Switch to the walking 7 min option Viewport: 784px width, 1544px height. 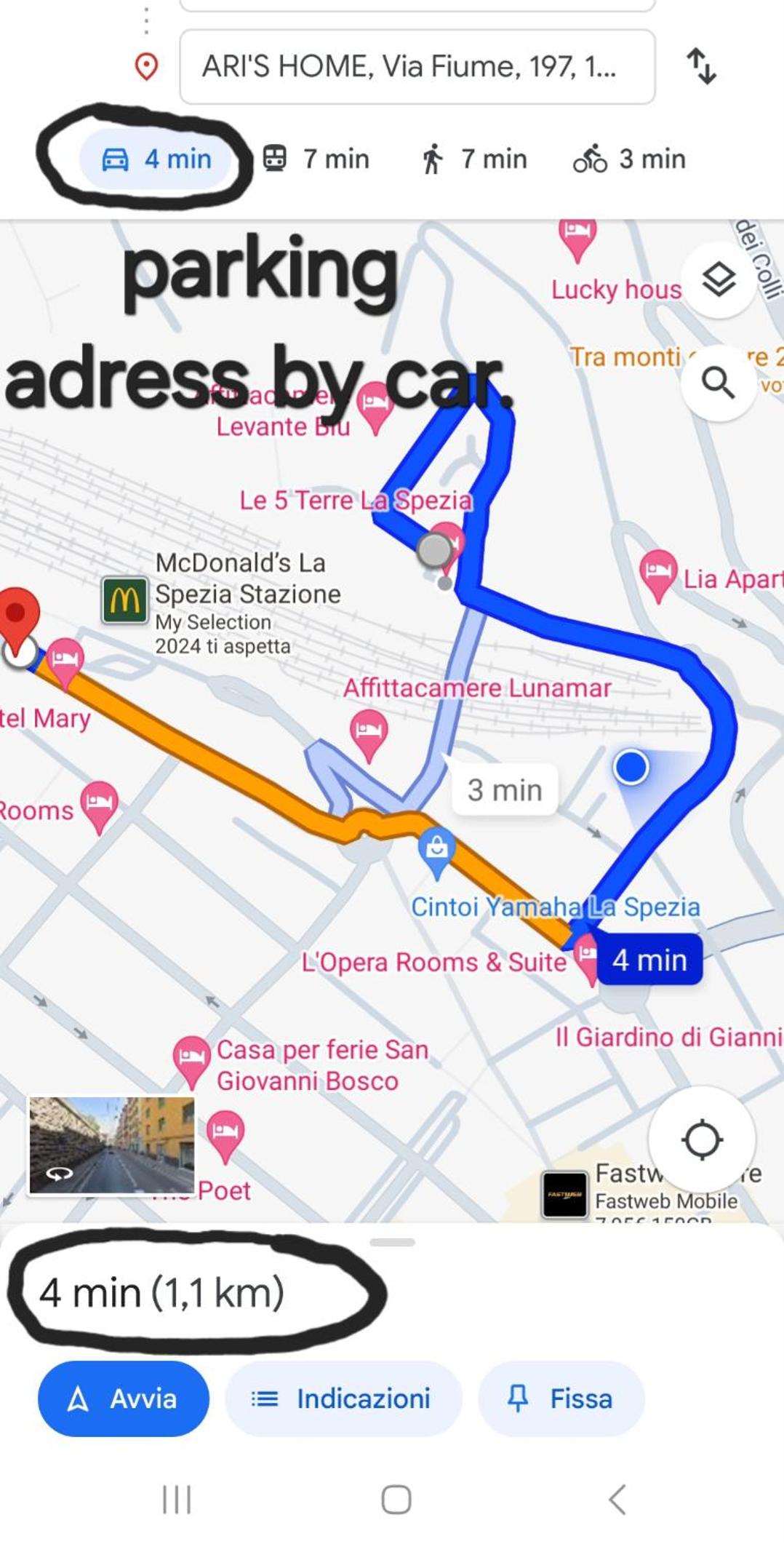point(474,159)
